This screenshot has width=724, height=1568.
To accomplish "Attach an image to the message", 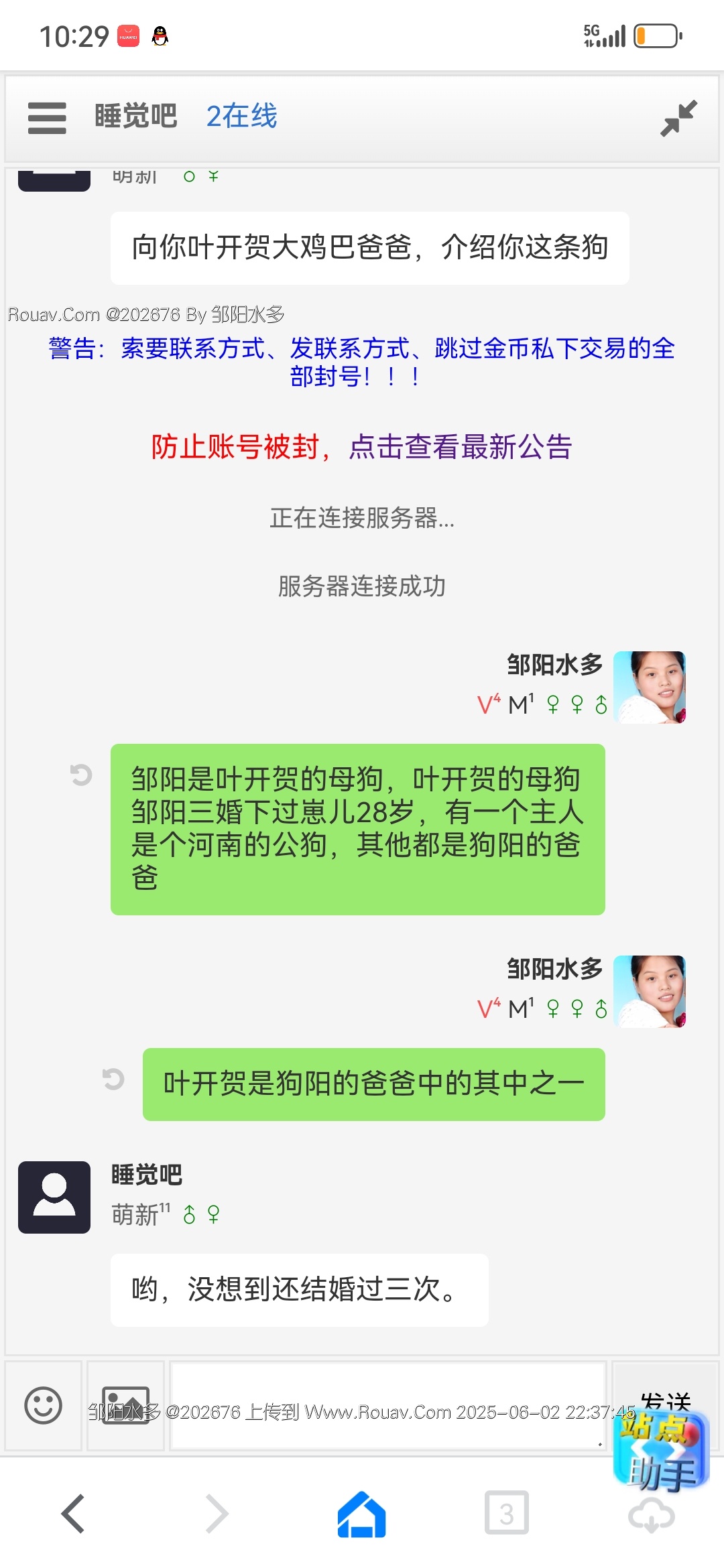I will point(125,1405).
